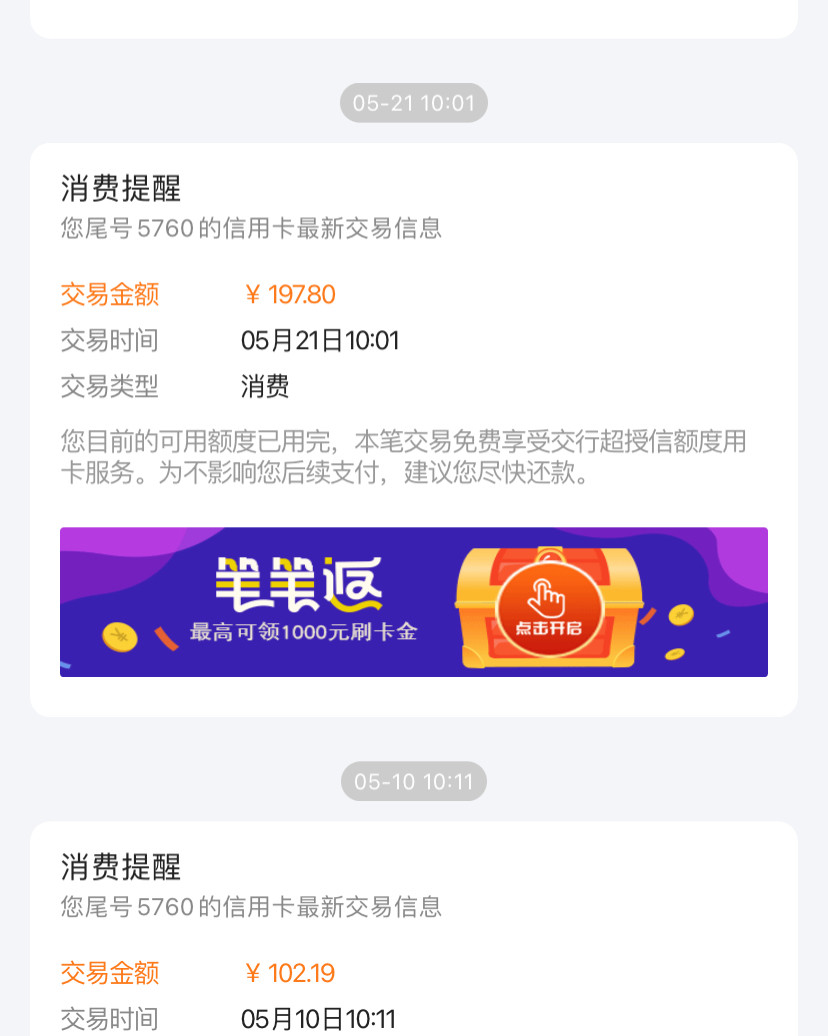828x1036 pixels.
Task: Click the 消费提醒 title of the bottom message
Action: [119, 869]
